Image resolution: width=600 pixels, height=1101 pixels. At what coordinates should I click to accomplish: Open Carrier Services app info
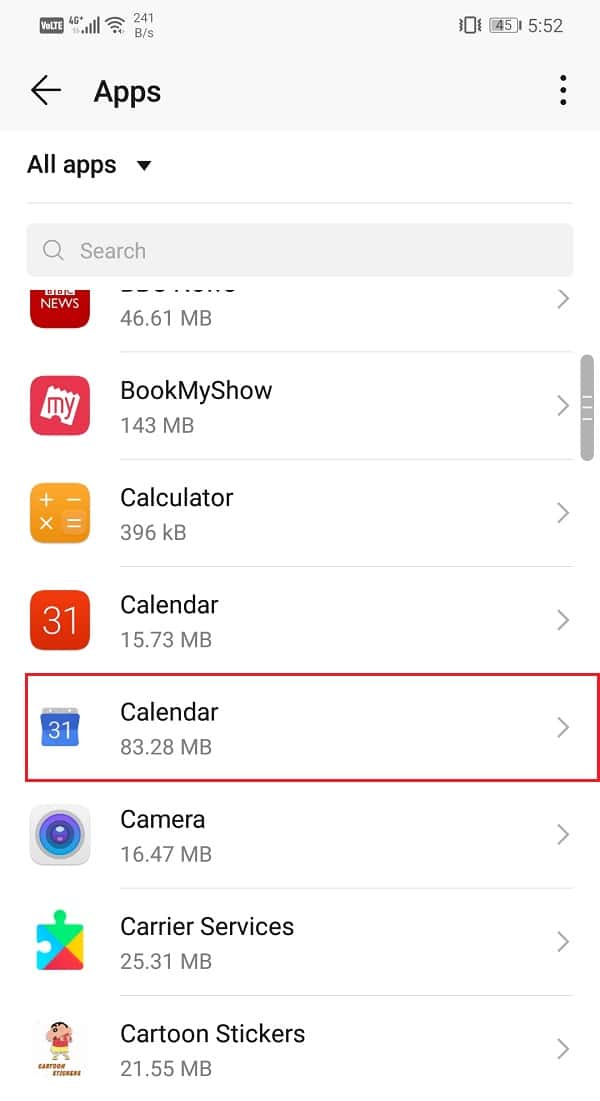300,942
